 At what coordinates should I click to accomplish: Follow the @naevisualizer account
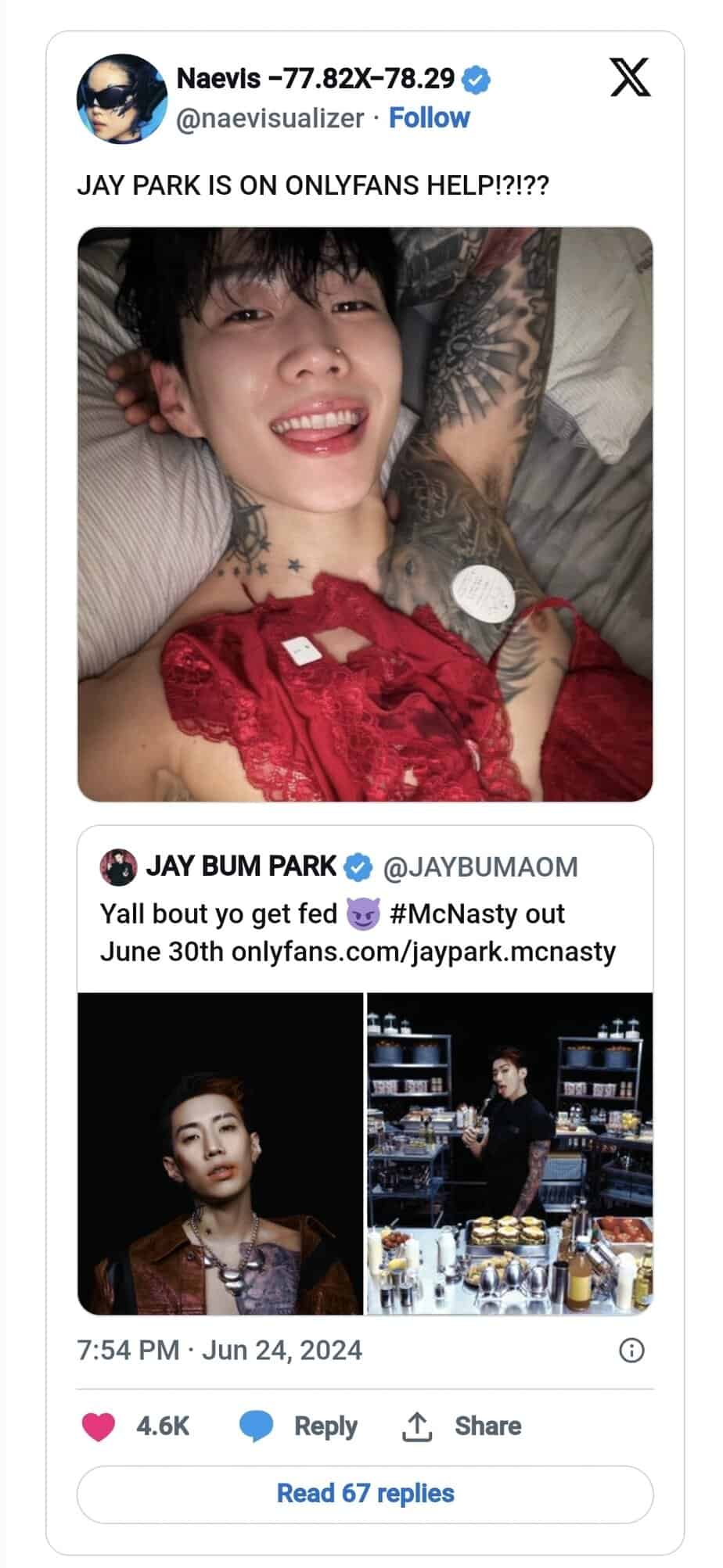pyautogui.click(x=429, y=118)
